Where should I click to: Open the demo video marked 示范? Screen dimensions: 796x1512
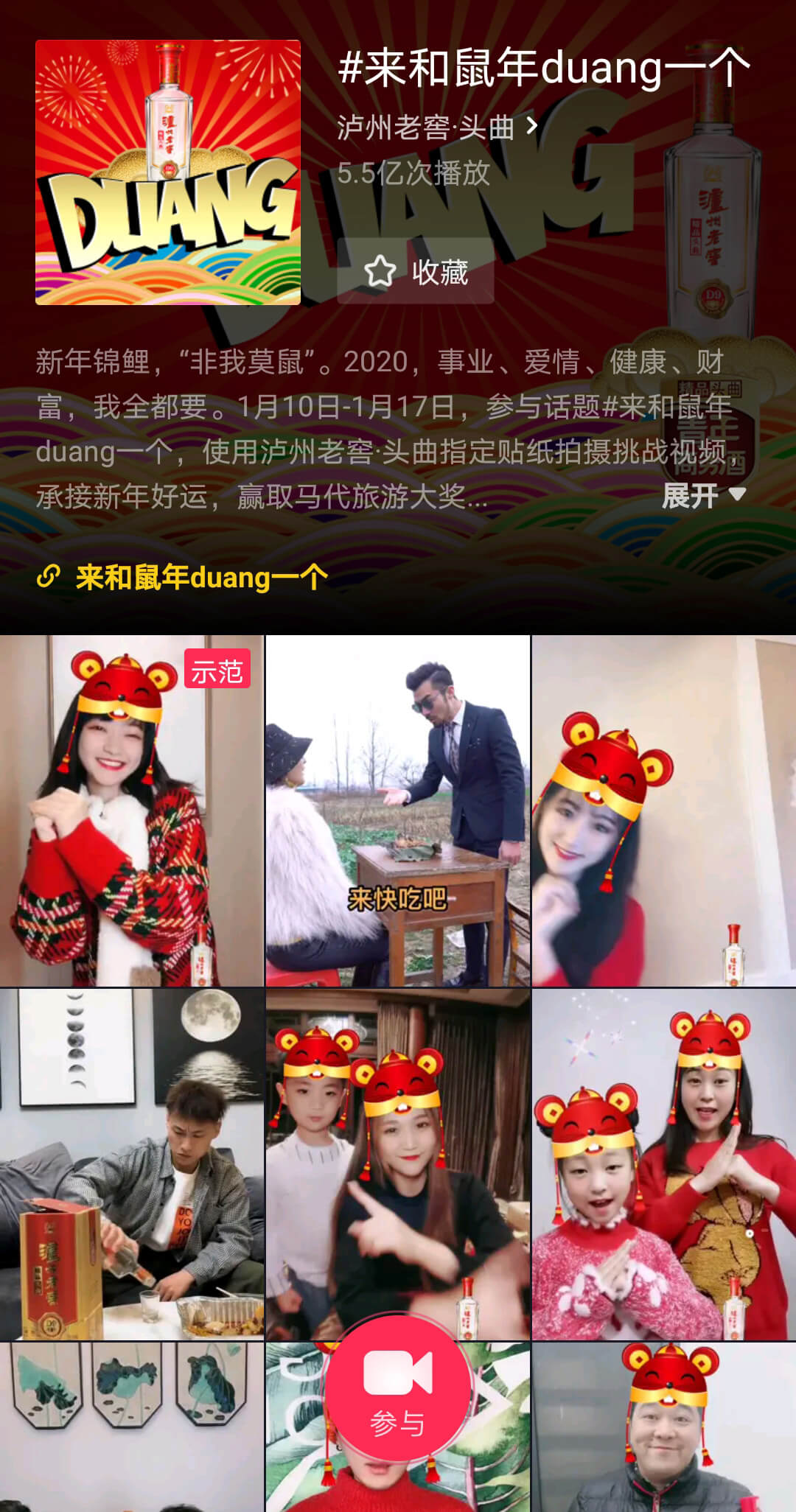(x=131, y=811)
